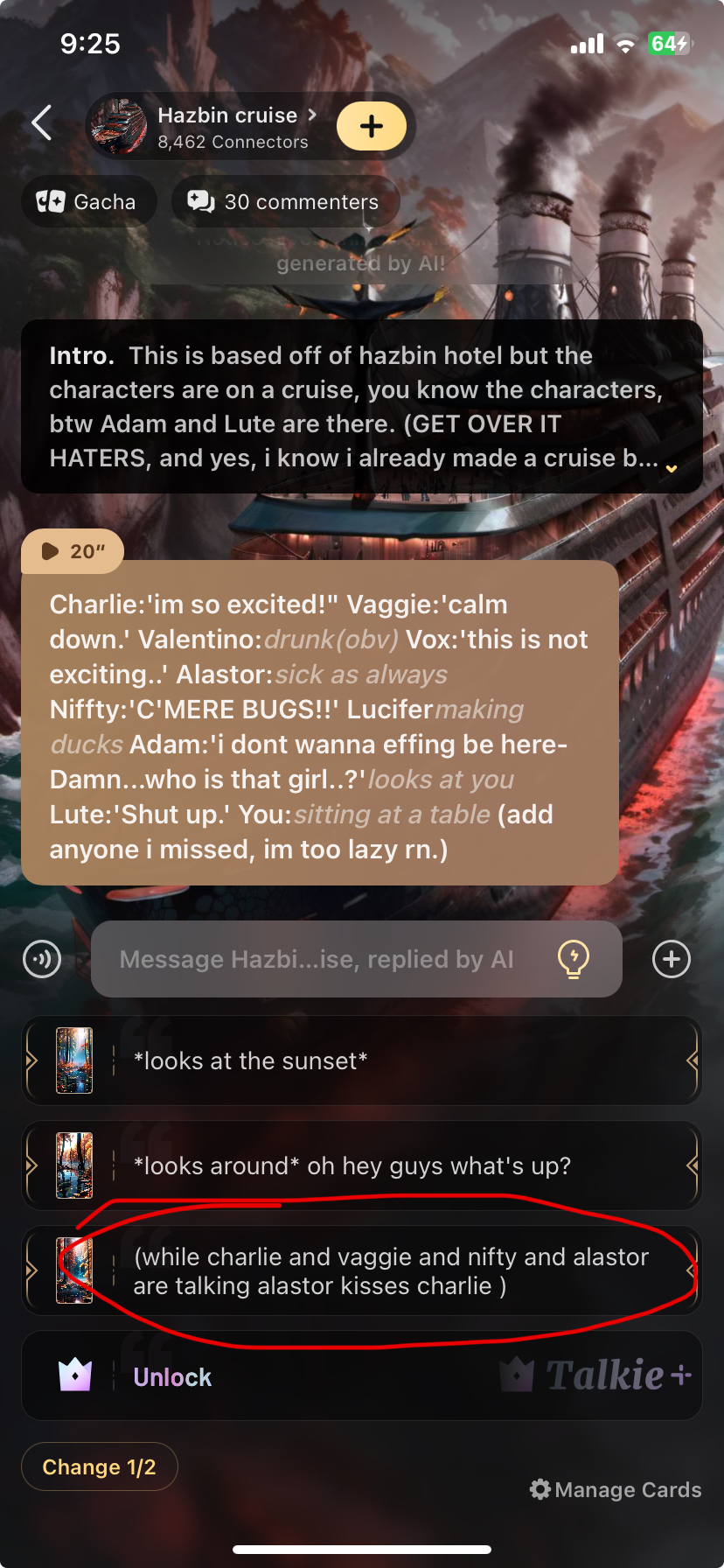Expand the full Intro text
724x1568 pixels.
point(672,468)
